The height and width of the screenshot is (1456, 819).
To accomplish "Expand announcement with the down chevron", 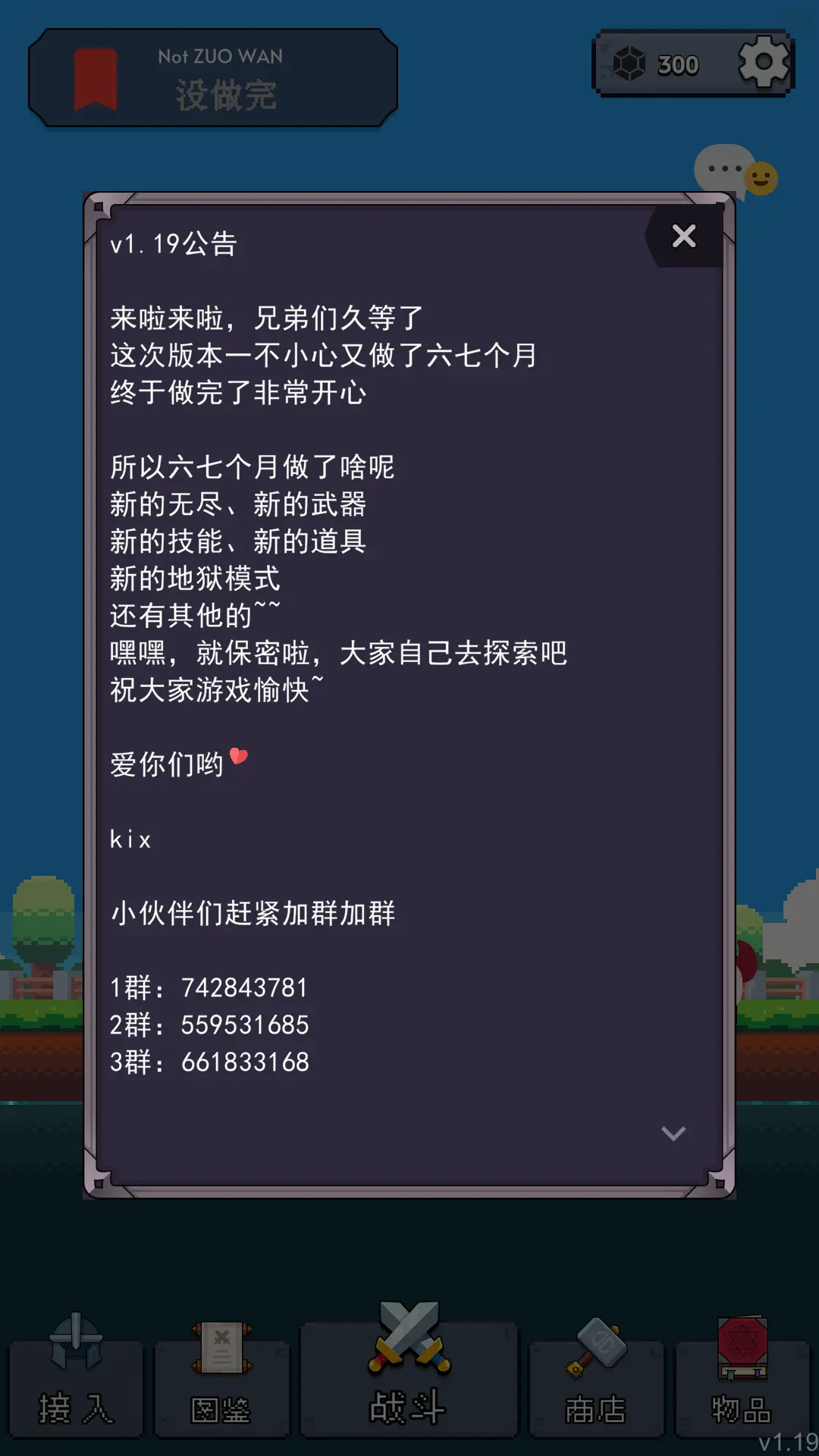I will coord(673,1133).
